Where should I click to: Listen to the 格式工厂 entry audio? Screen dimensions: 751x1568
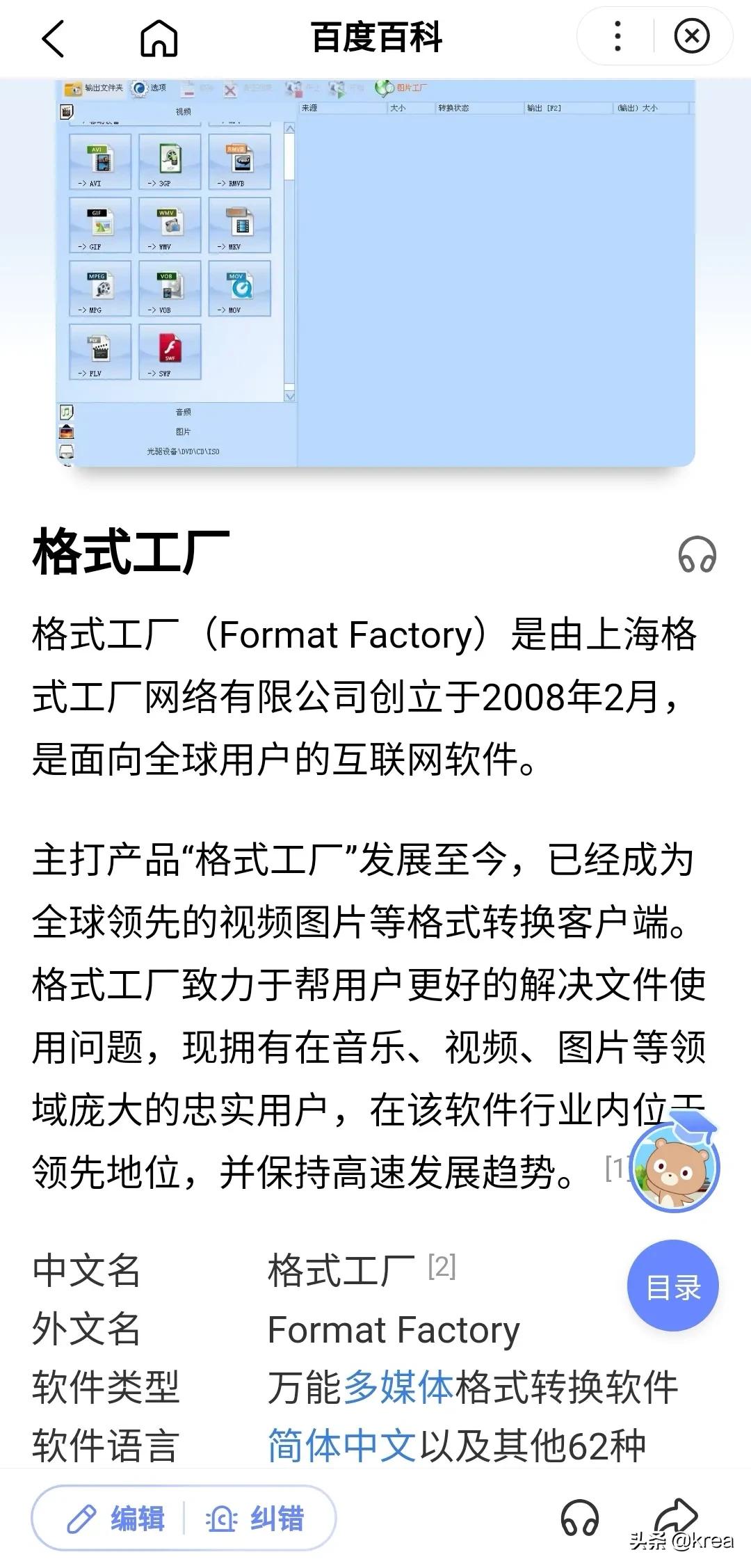tap(697, 554)
